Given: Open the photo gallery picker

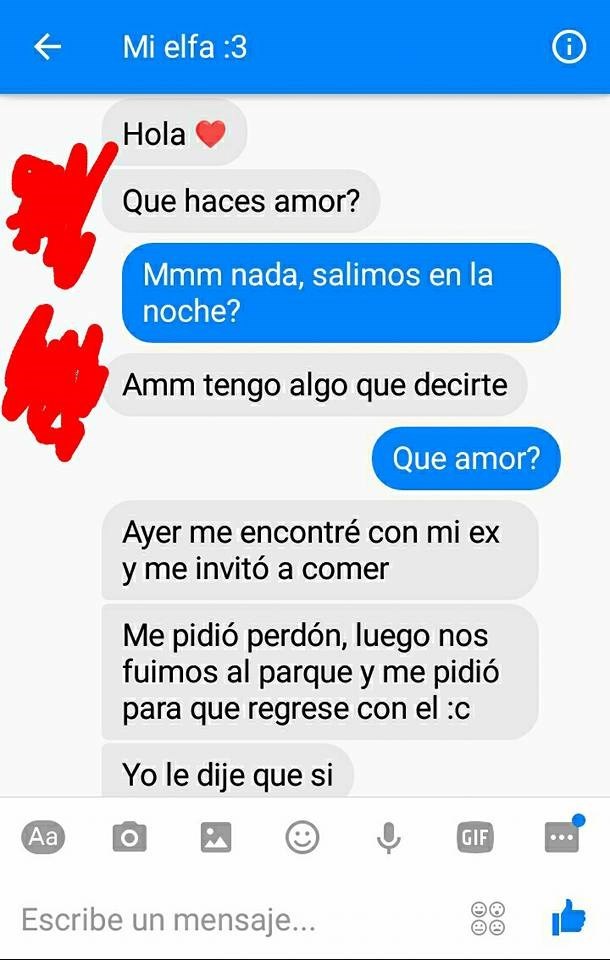Looking at the screenshot, I should (216, 838).
